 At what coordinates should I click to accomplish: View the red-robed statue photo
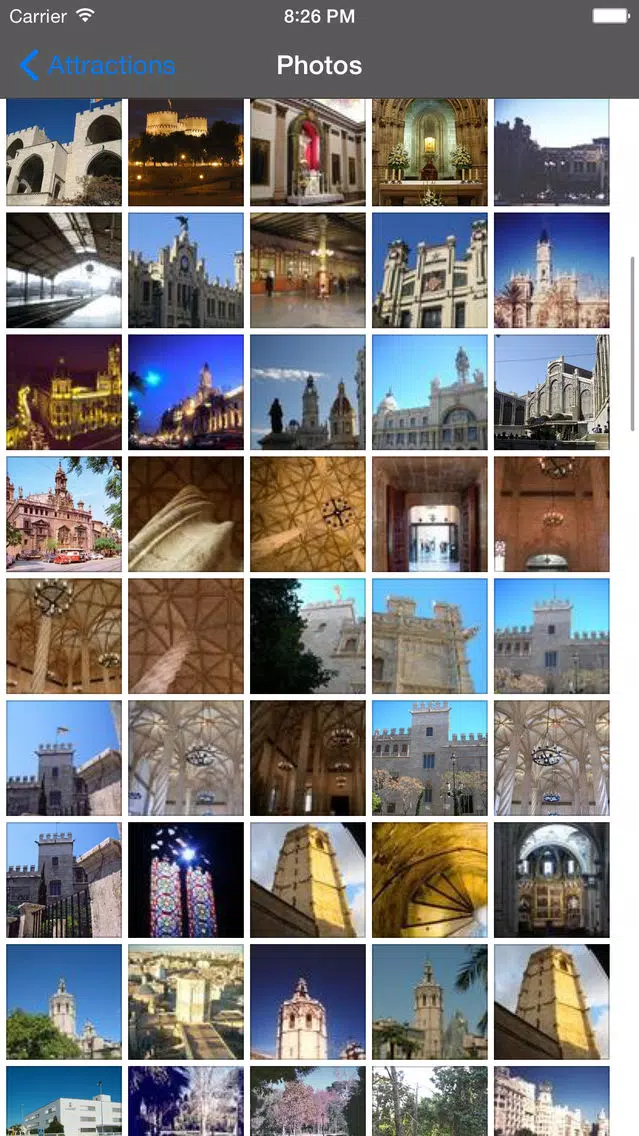coord(308,152)
